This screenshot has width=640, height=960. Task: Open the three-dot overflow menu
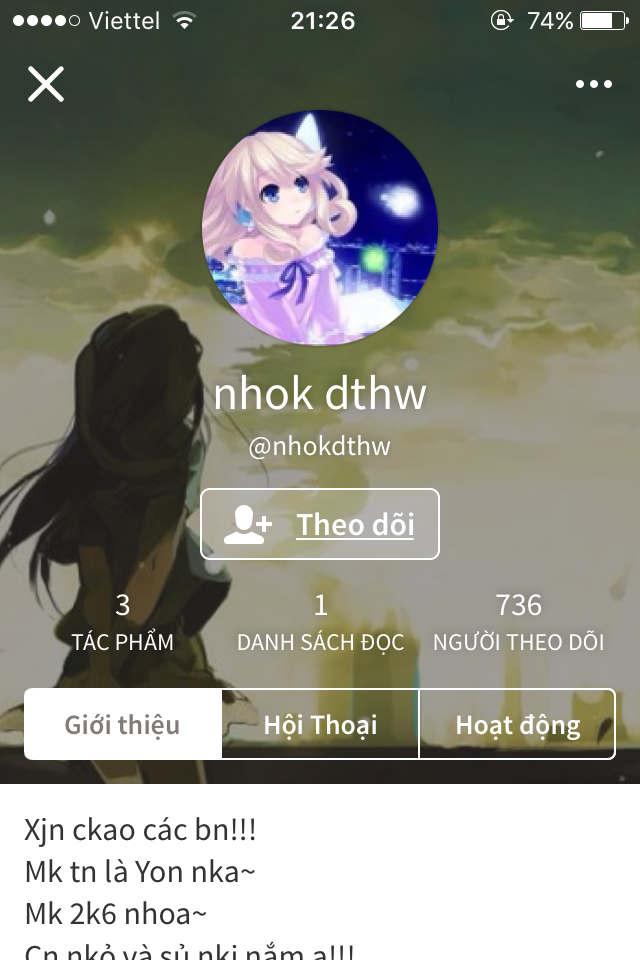point(594,85)
